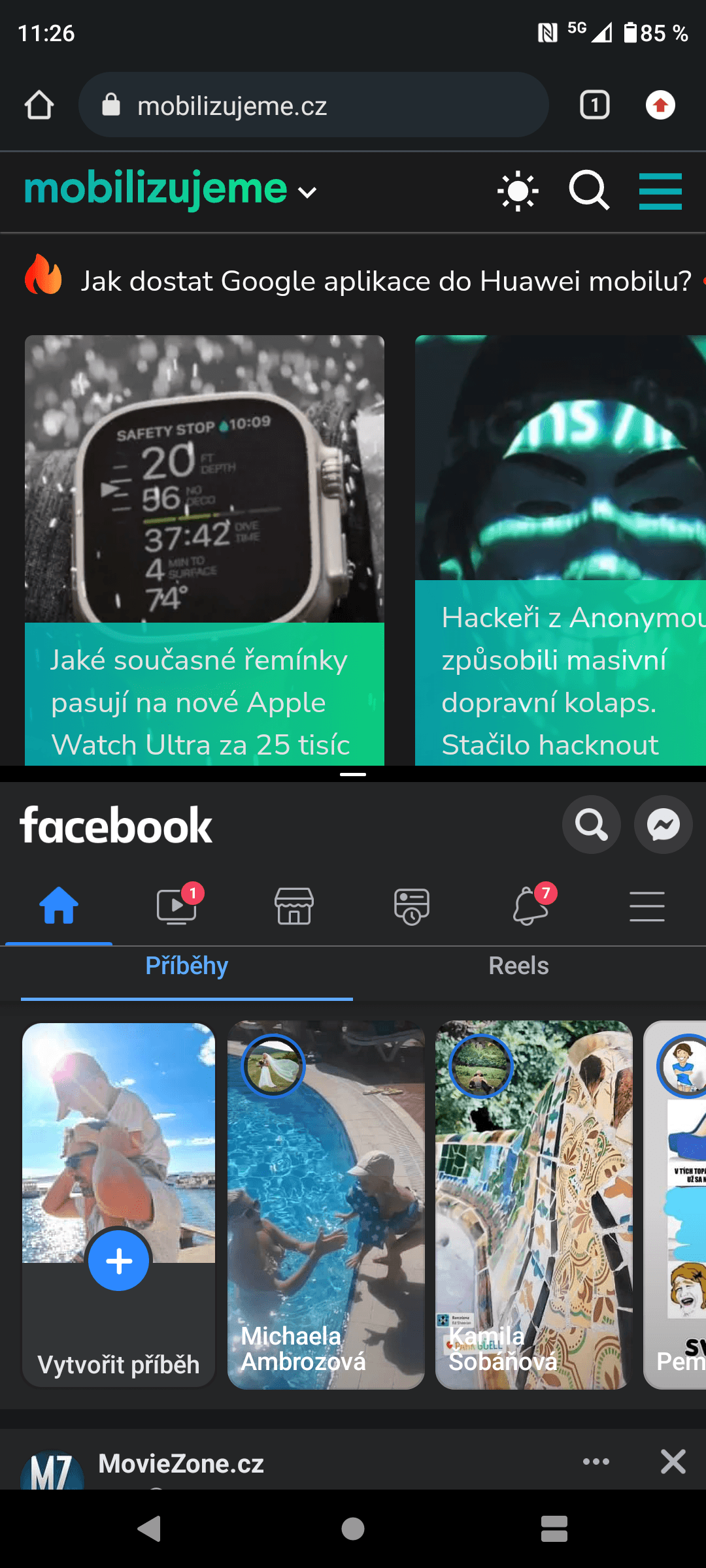Search on Facebook
The height and width of the screenshot is (1568, 706).
[x=592, y=825]
